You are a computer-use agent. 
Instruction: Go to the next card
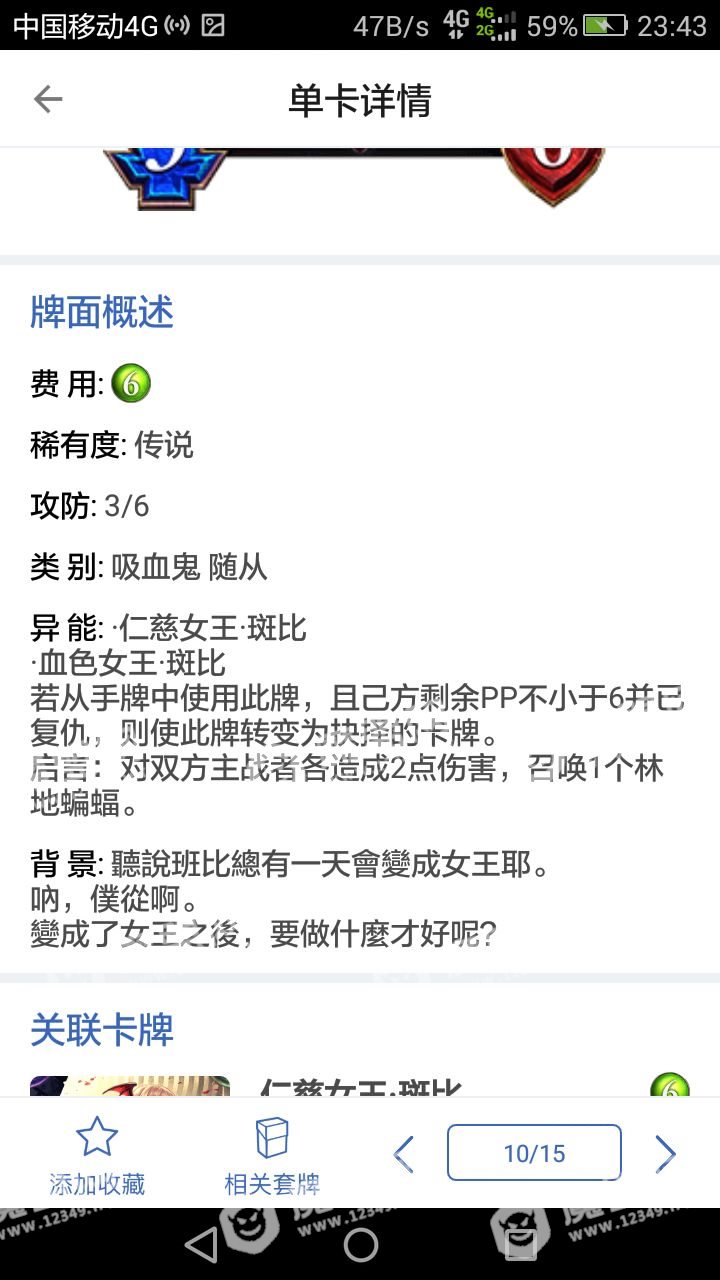click(665, 1154)
